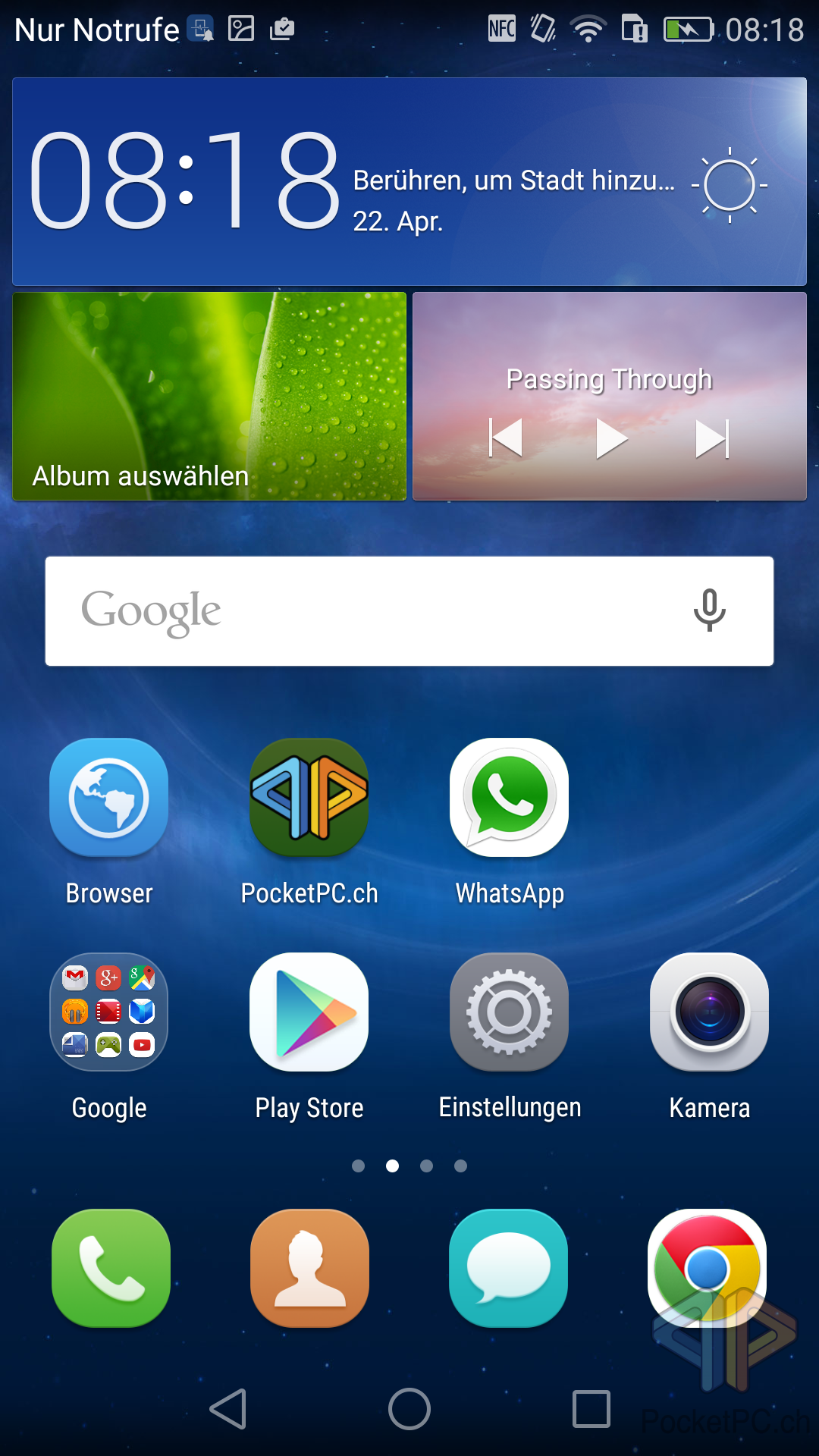Image resolution: width=819 pixels, height=1456 pixels.
Task: Go to the previous track
Action: [506, 438]
